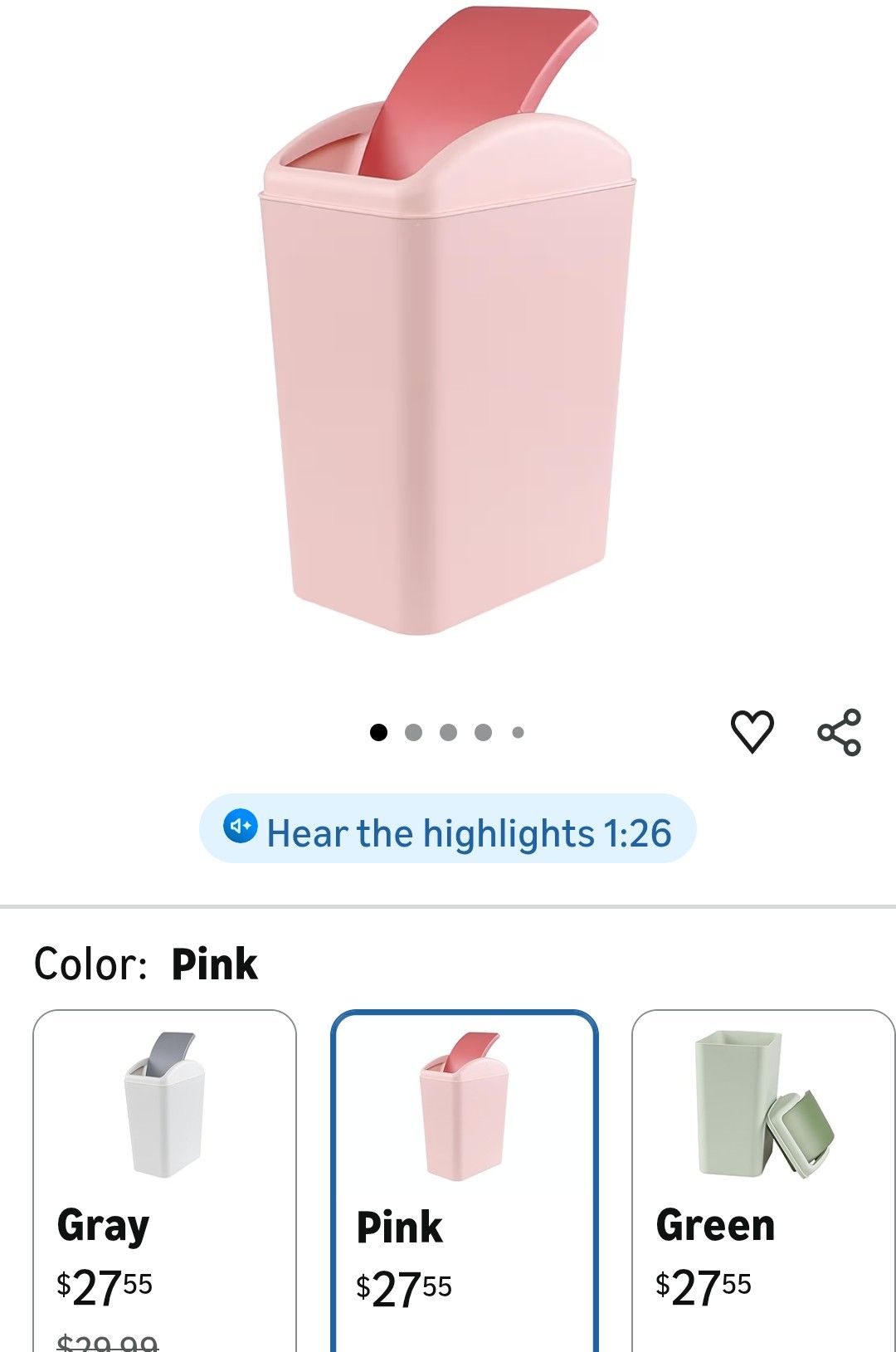The image size is (896, 1352).
Task: Choose the Green color option
Action: tap(763, 1180)
